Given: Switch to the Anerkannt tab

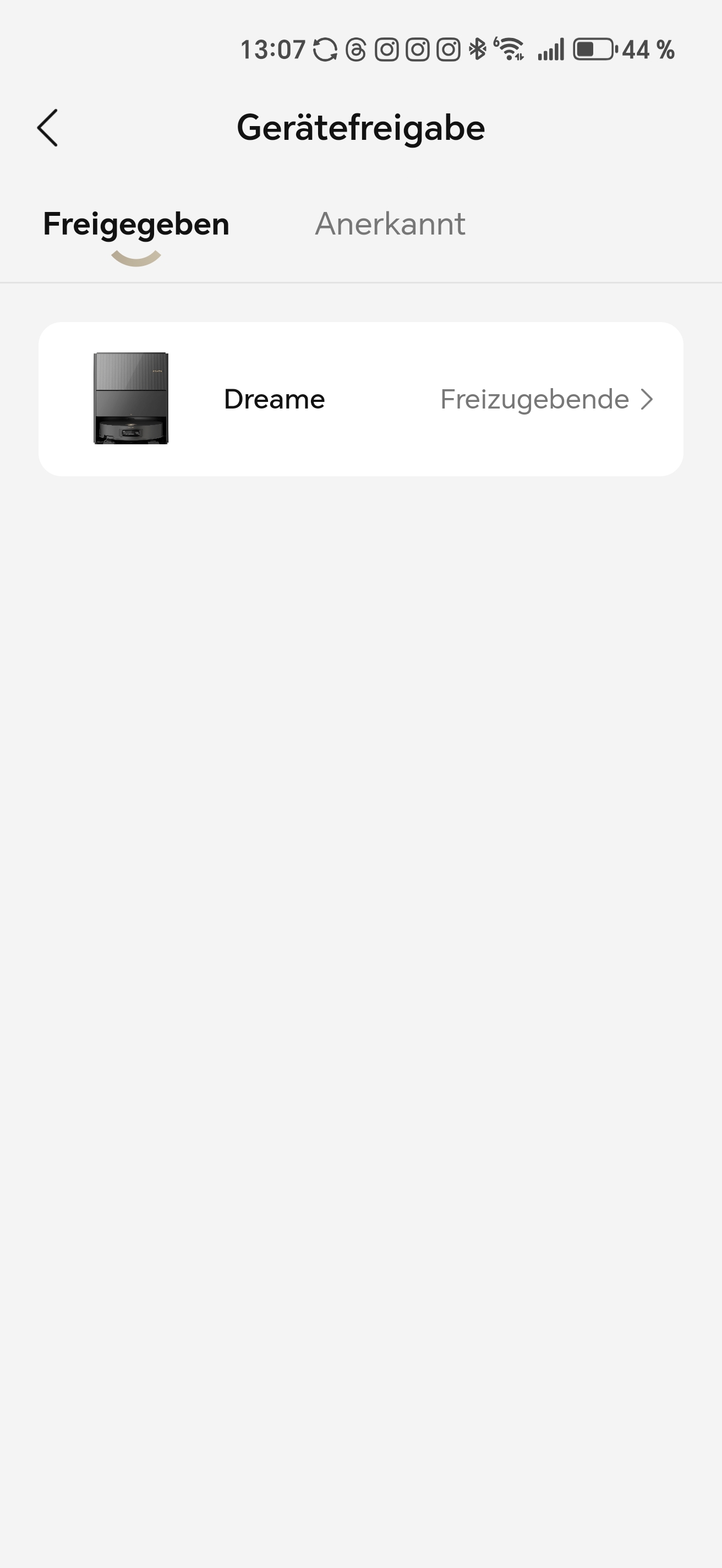Looking at the screenshot, I should coord(390,224).
